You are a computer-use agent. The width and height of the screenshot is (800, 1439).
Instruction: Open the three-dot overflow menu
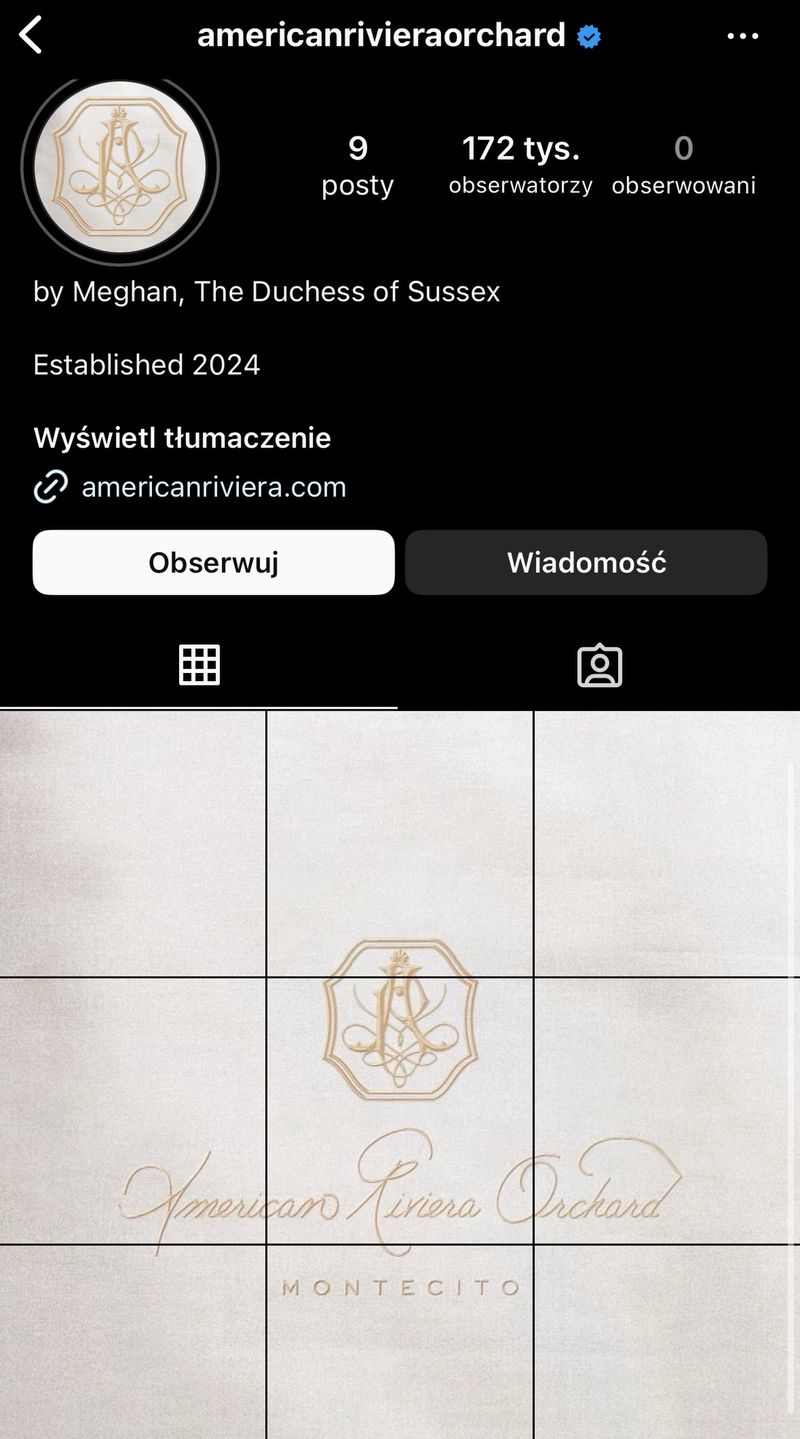pyautogui.click(x=742, y=37)
